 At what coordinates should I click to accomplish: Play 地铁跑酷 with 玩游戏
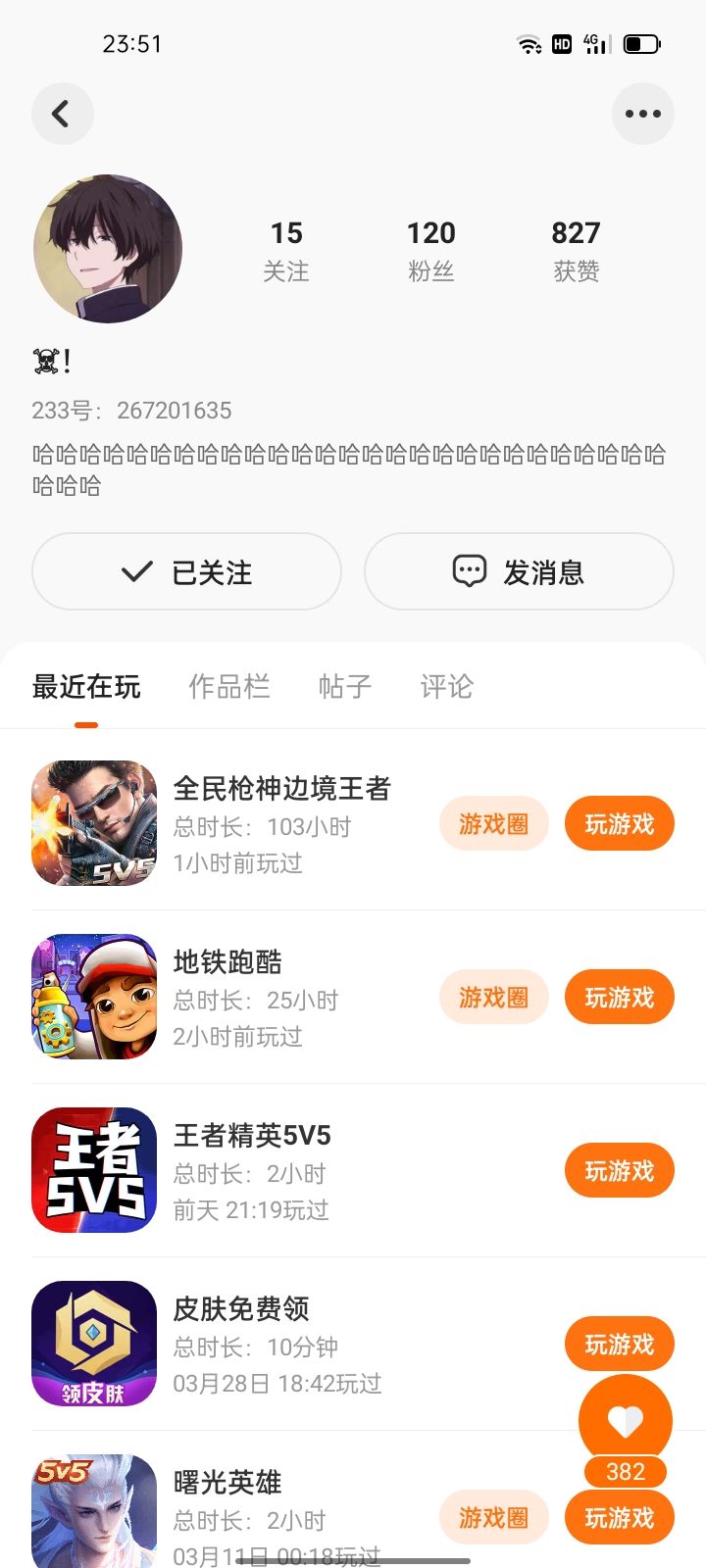[619, 998]
